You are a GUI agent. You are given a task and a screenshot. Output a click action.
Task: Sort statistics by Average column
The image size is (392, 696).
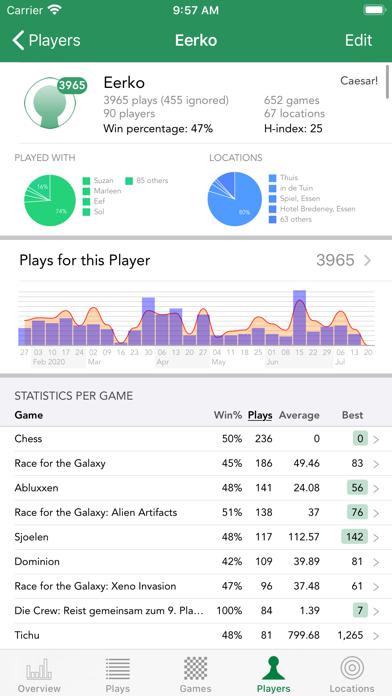click(299, 415)
